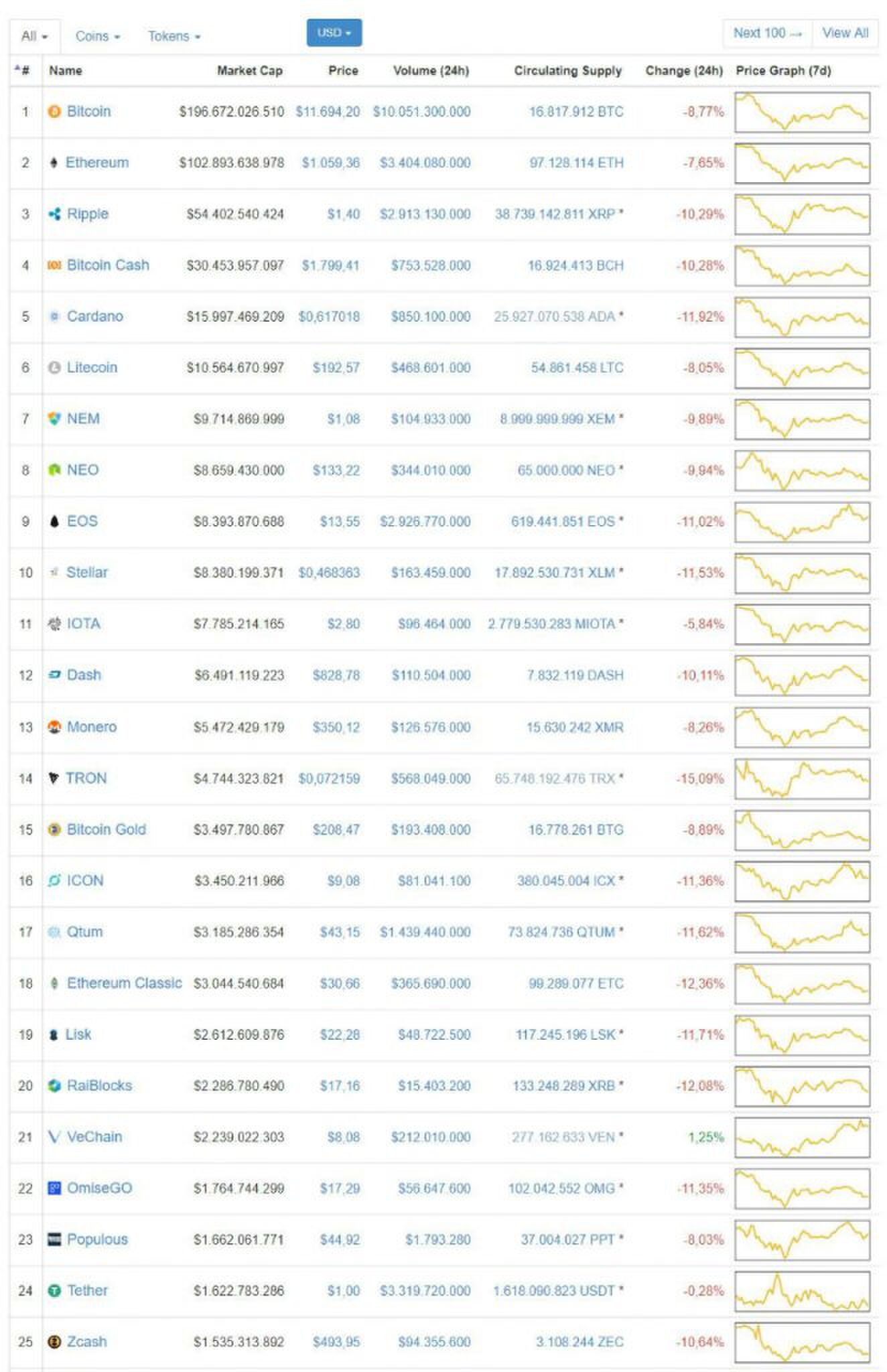Viewport: 887px width, 1372px height.
Task: Click the Cardano coin logo icon
Action: click(54, 316)
